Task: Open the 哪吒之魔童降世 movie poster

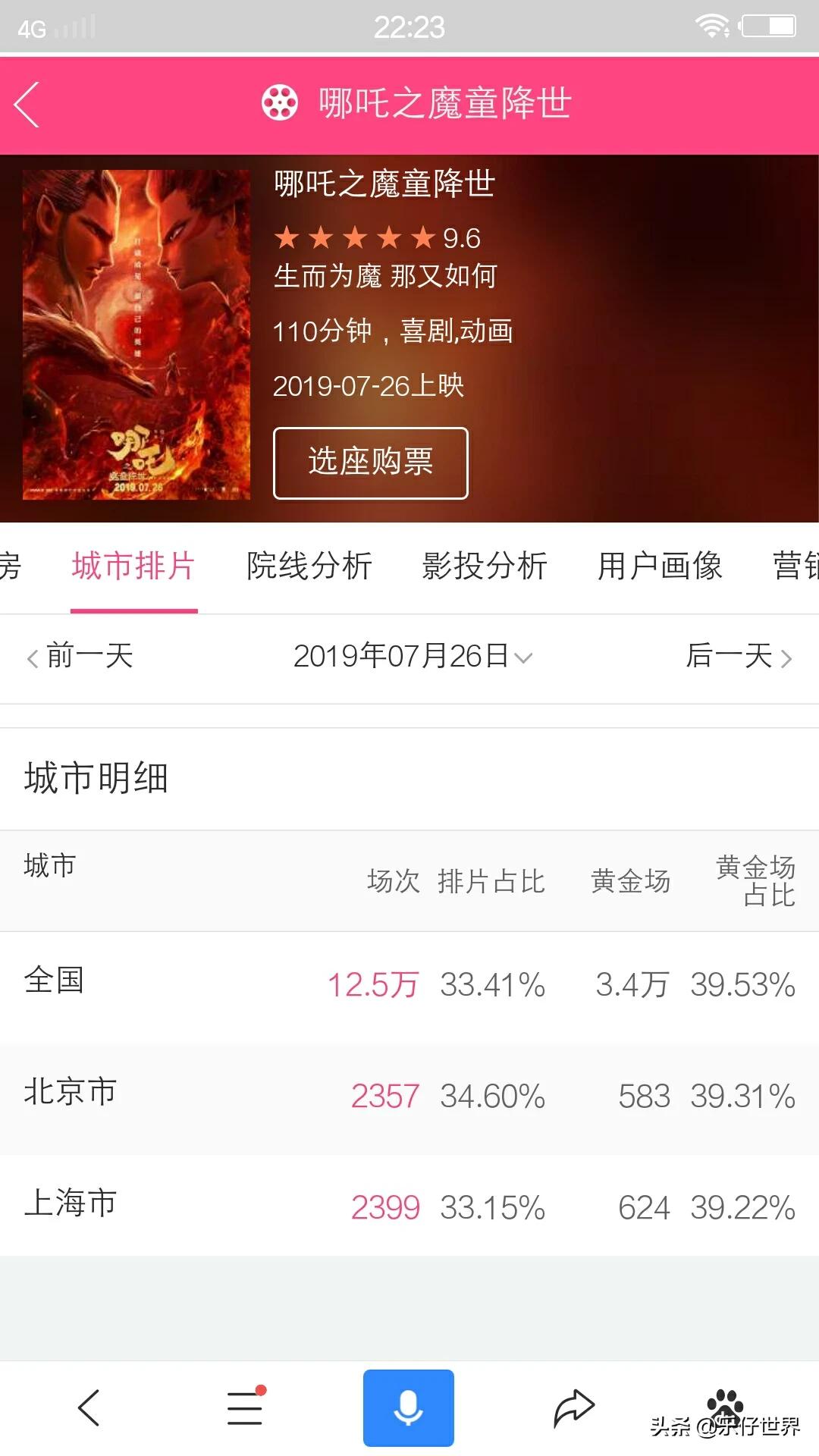Action: [x=136, y=335]
